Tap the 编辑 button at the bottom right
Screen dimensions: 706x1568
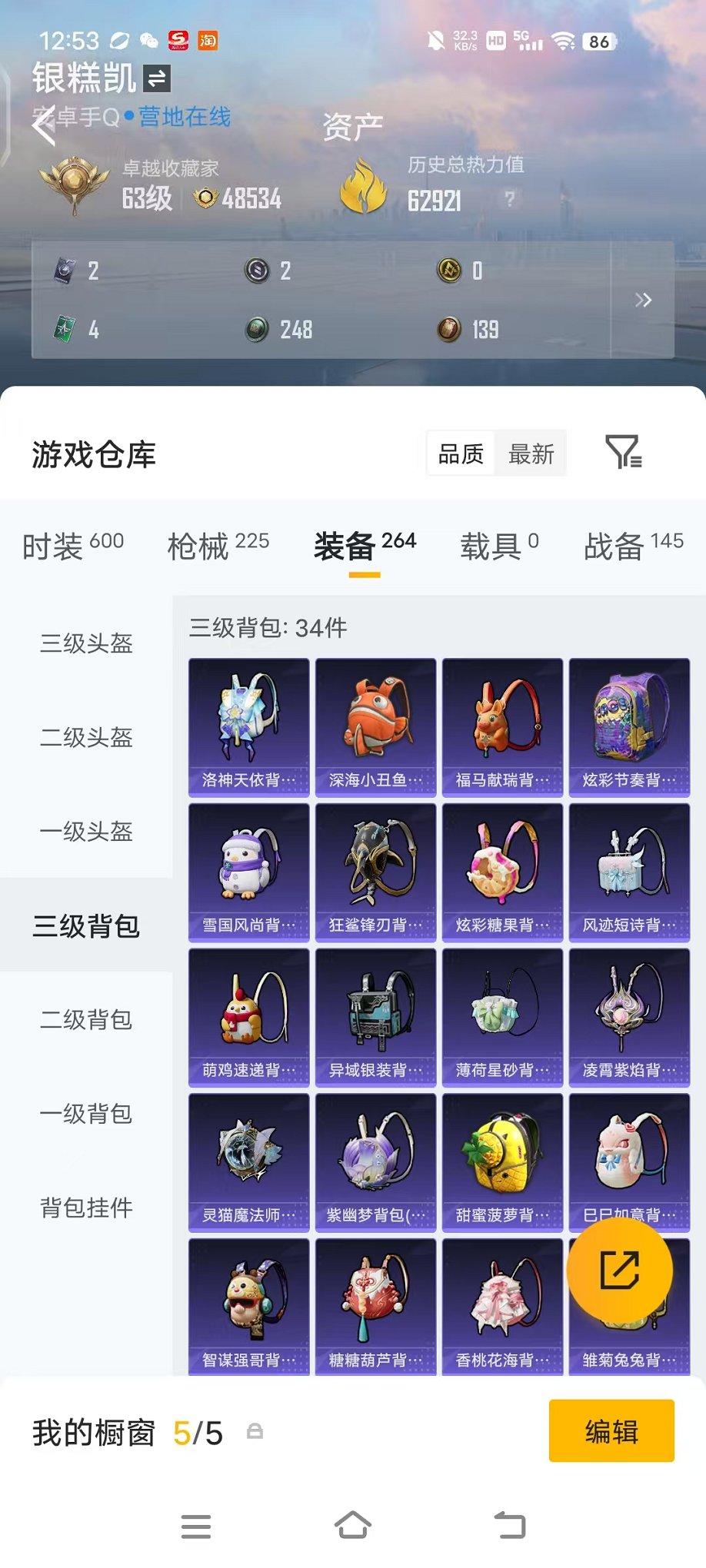tap(611, 1430)
